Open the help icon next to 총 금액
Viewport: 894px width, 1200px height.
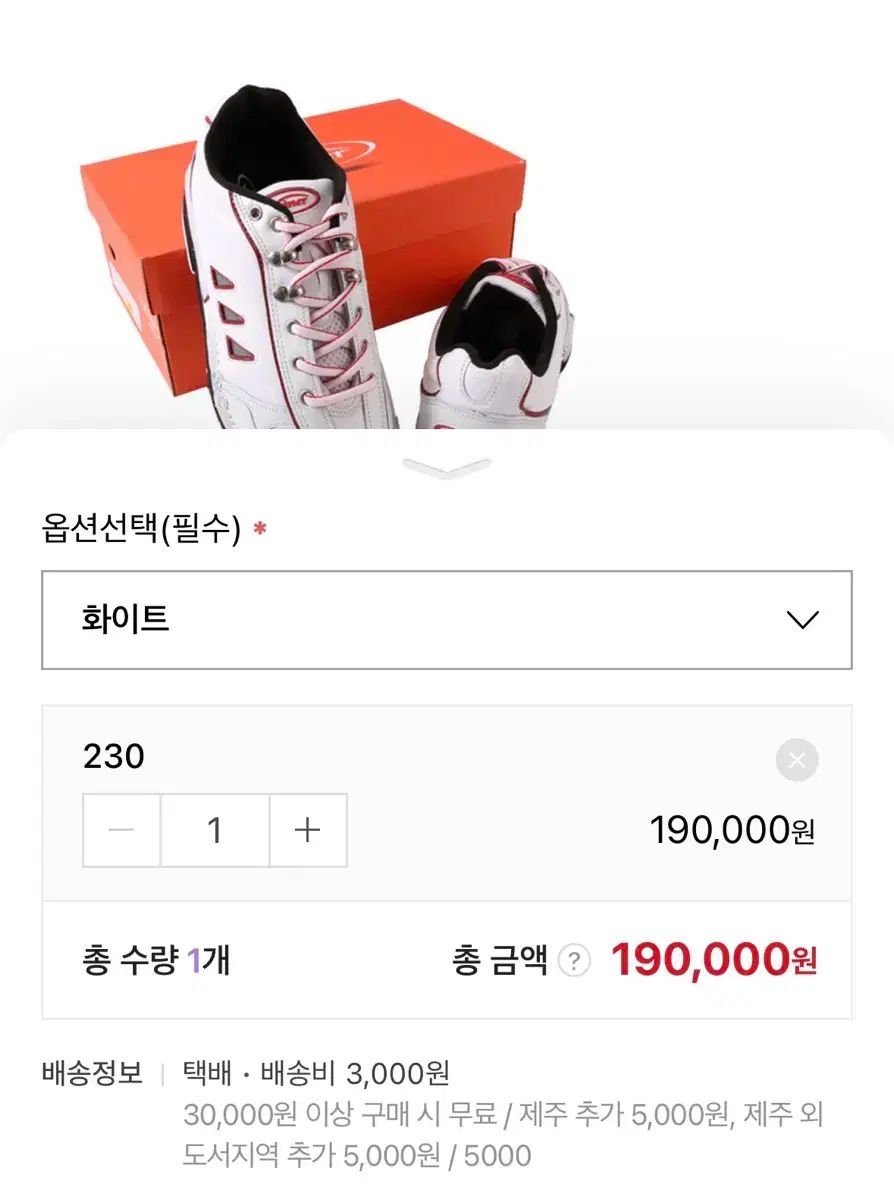(x=573, y=962)
